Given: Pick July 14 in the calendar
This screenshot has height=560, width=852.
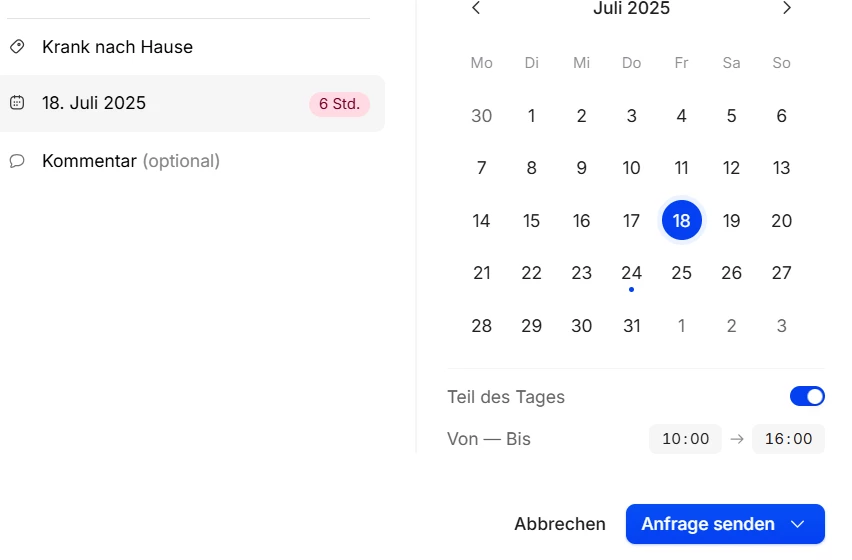Looking at the screenshot, I should (x=481, y=221).
